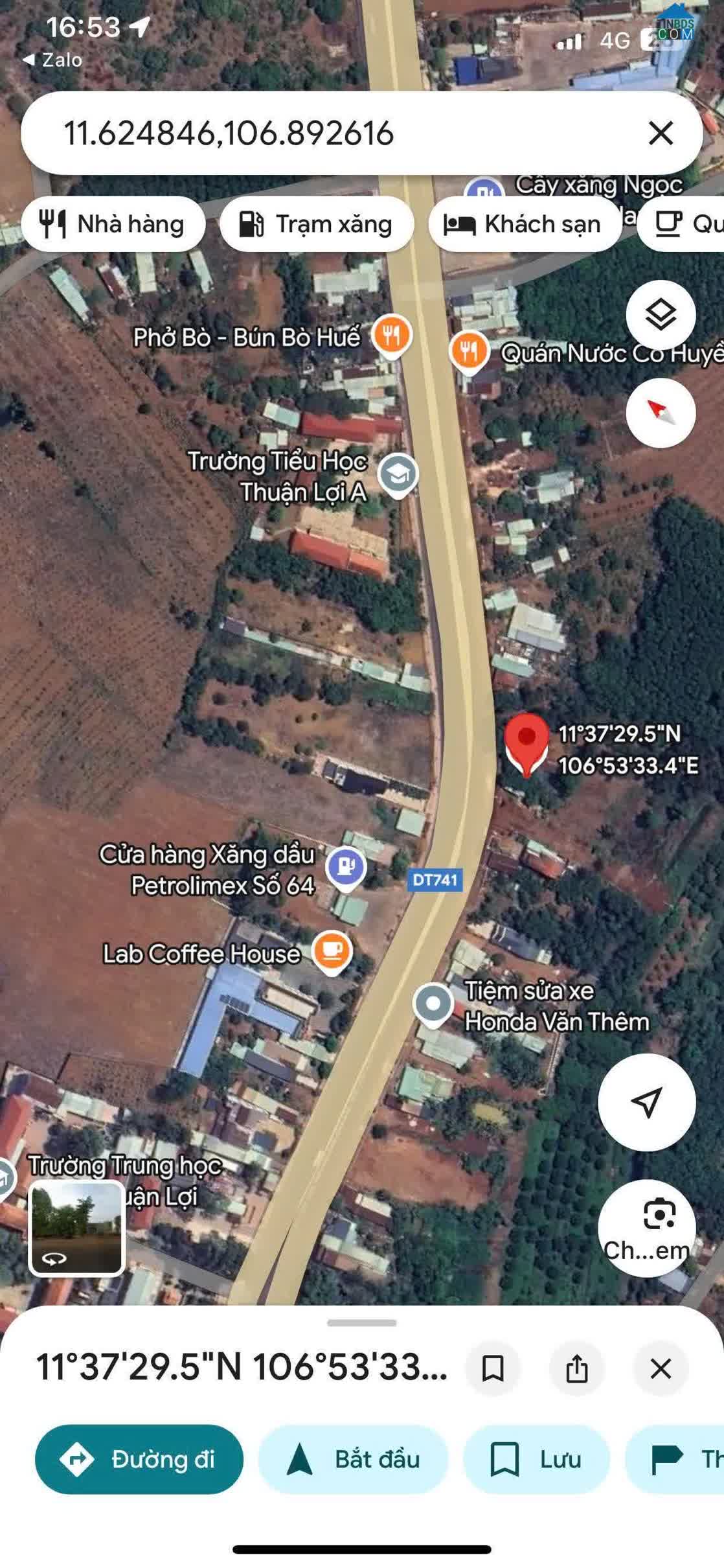
Task: Open Cửa hàng Xăng dầu Petrolimex Số 64
Action: click(x=346, y=866)
